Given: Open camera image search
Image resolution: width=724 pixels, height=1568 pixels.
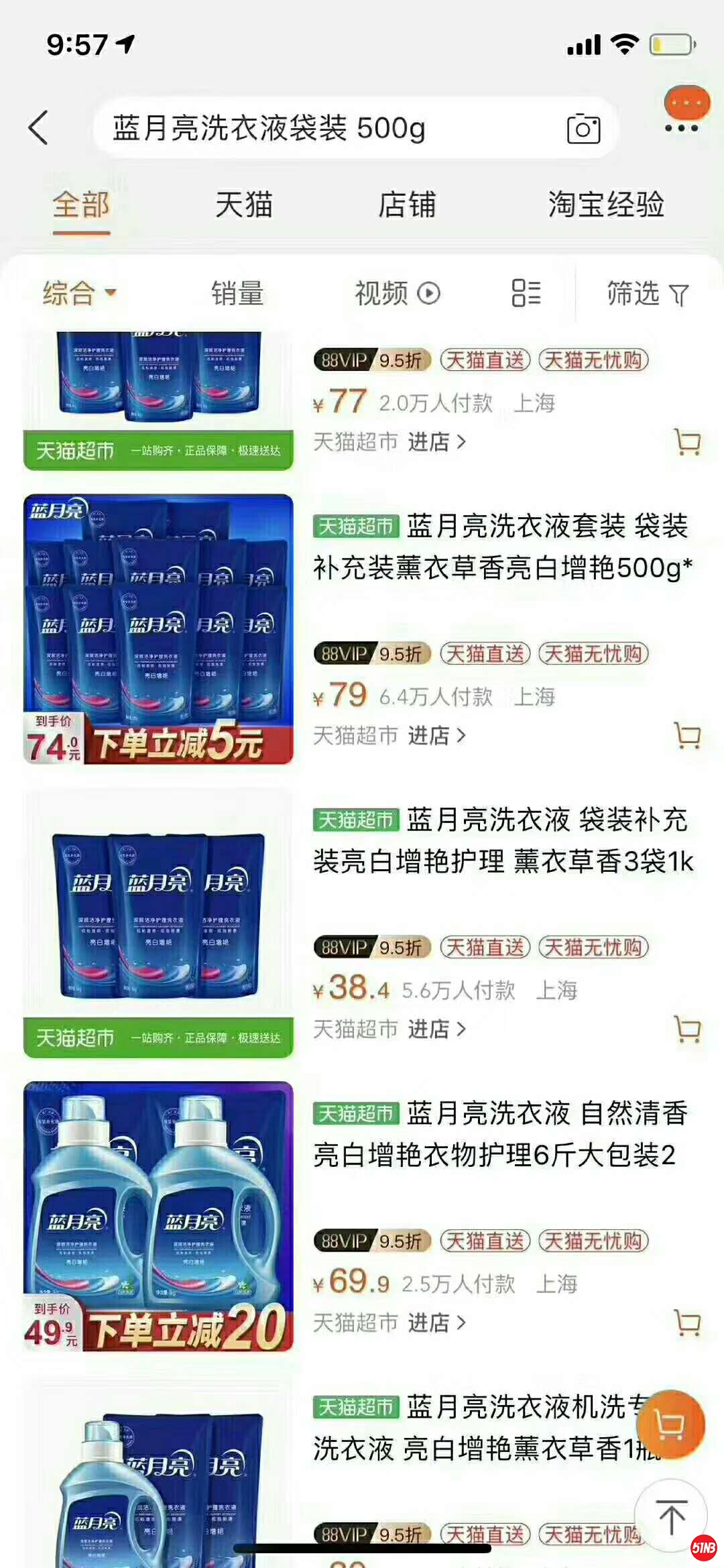Looking at the screenshot, I should [583, 128].
